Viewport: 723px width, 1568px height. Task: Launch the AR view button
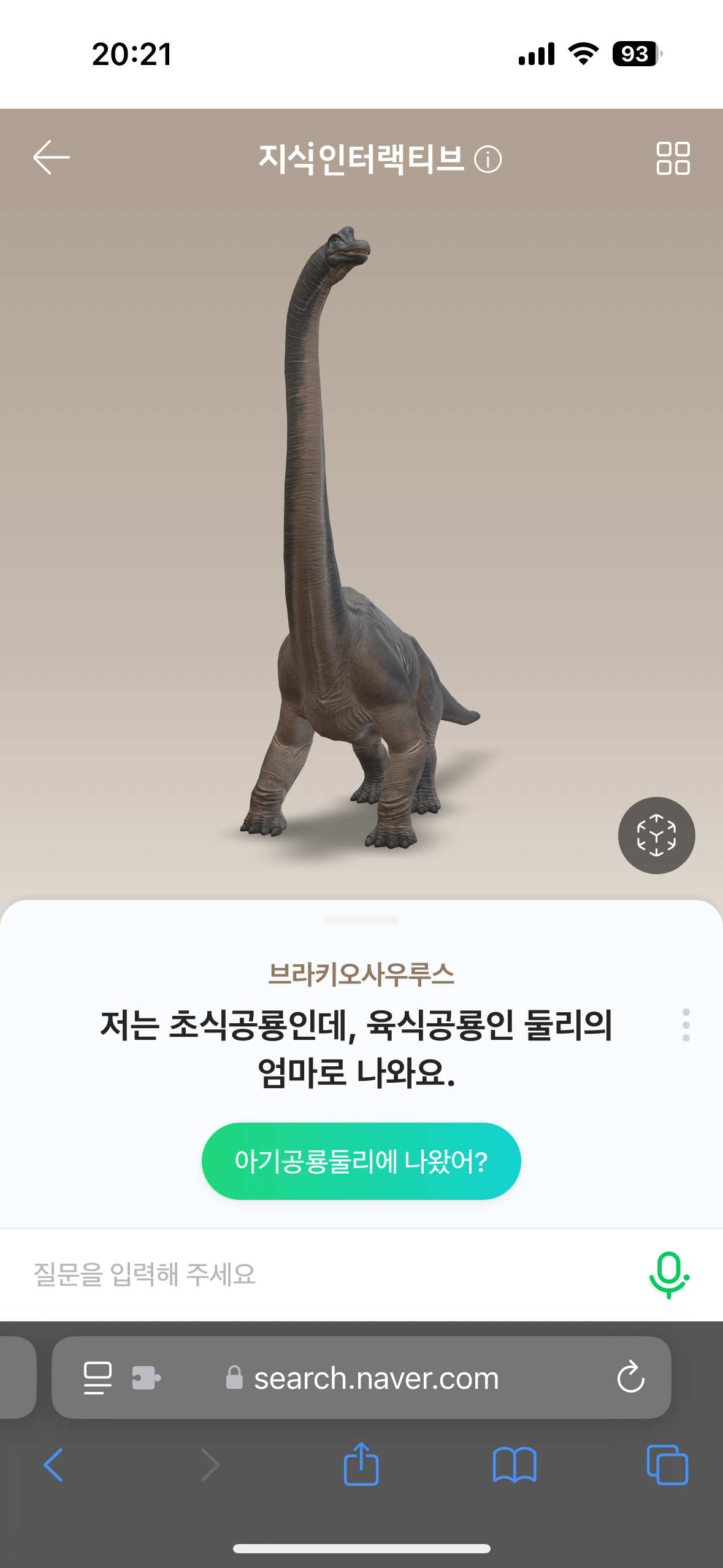pos(656,835)
